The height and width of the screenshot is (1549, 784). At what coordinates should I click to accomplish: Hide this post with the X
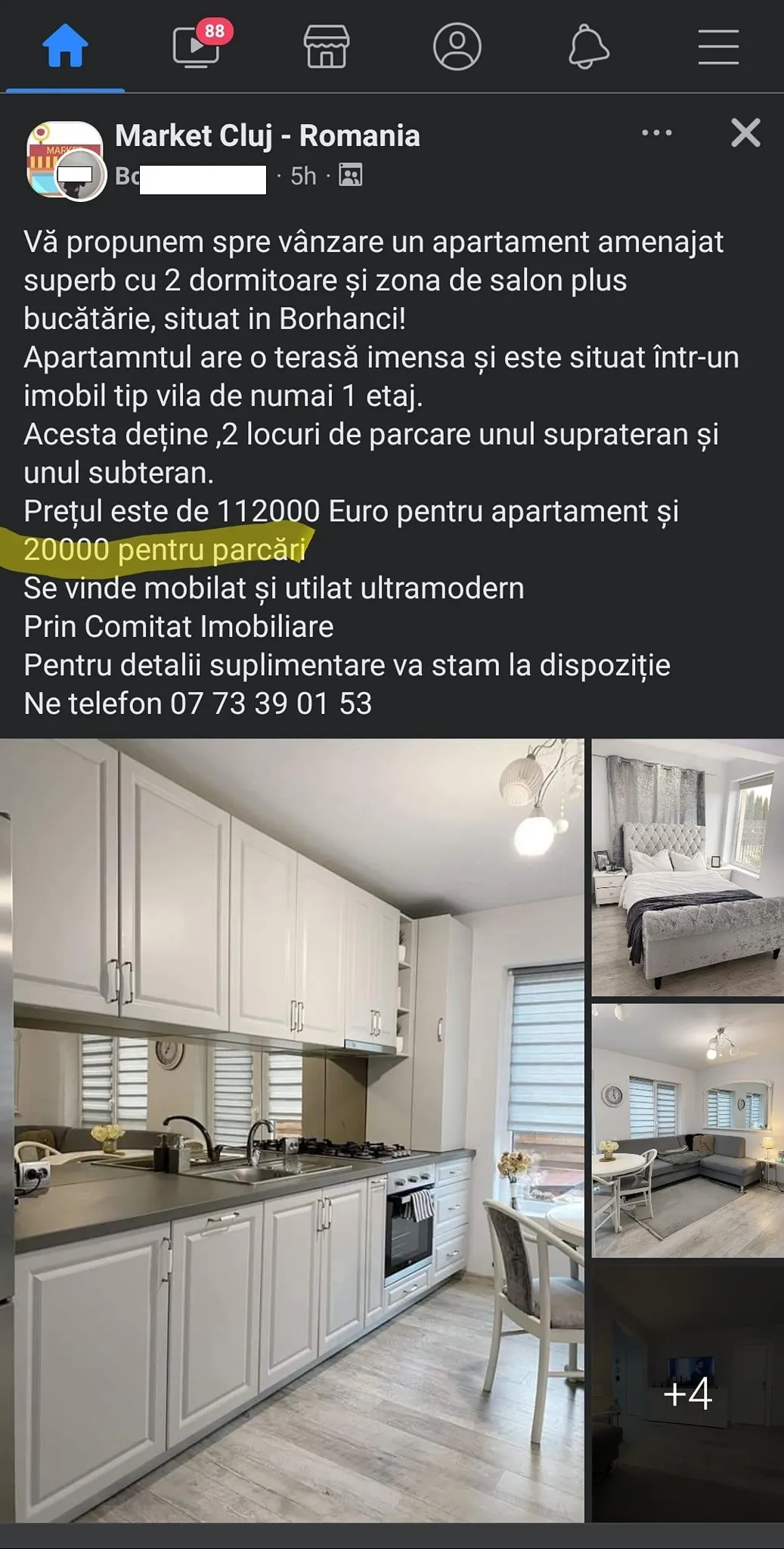(745, 133)
